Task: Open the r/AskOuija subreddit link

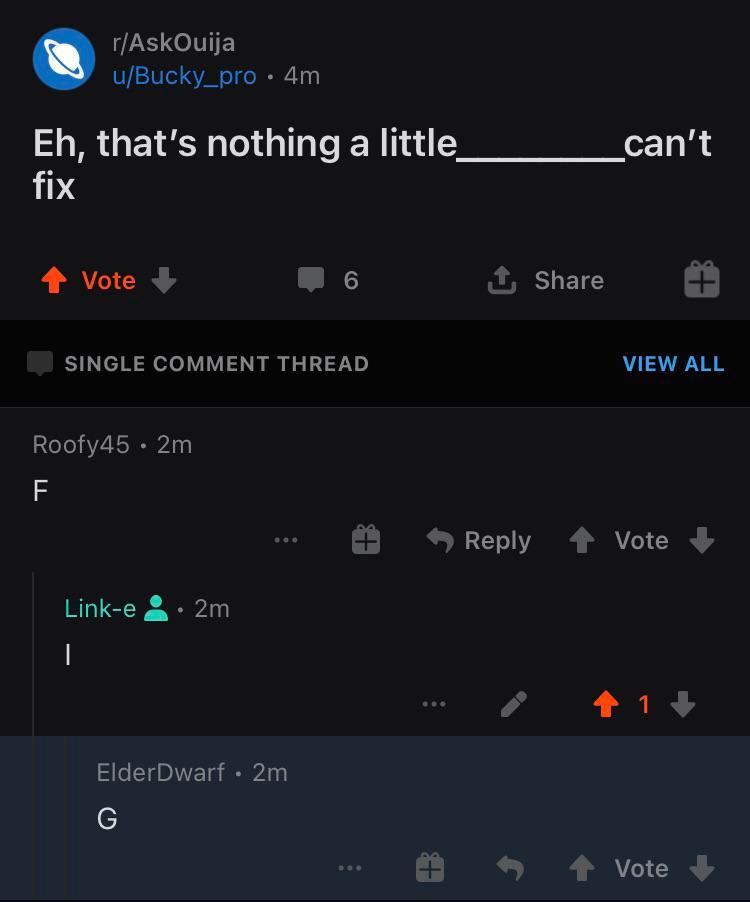Action: 175,43
